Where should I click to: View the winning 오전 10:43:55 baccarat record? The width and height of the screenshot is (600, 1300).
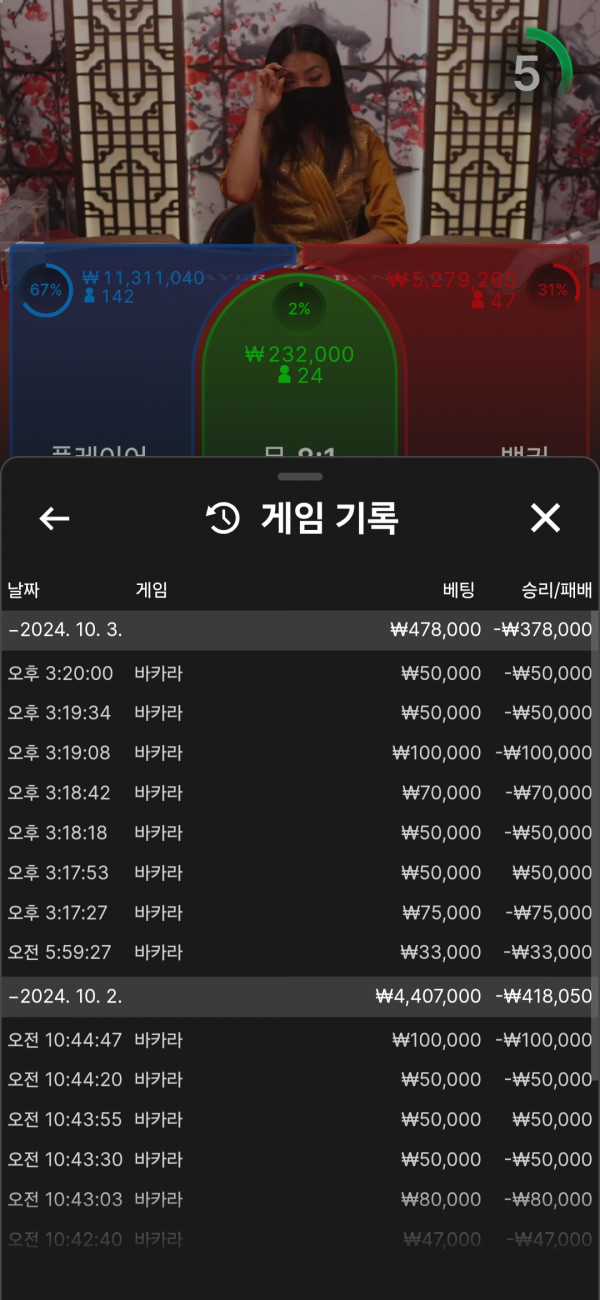coord(300,1120)
